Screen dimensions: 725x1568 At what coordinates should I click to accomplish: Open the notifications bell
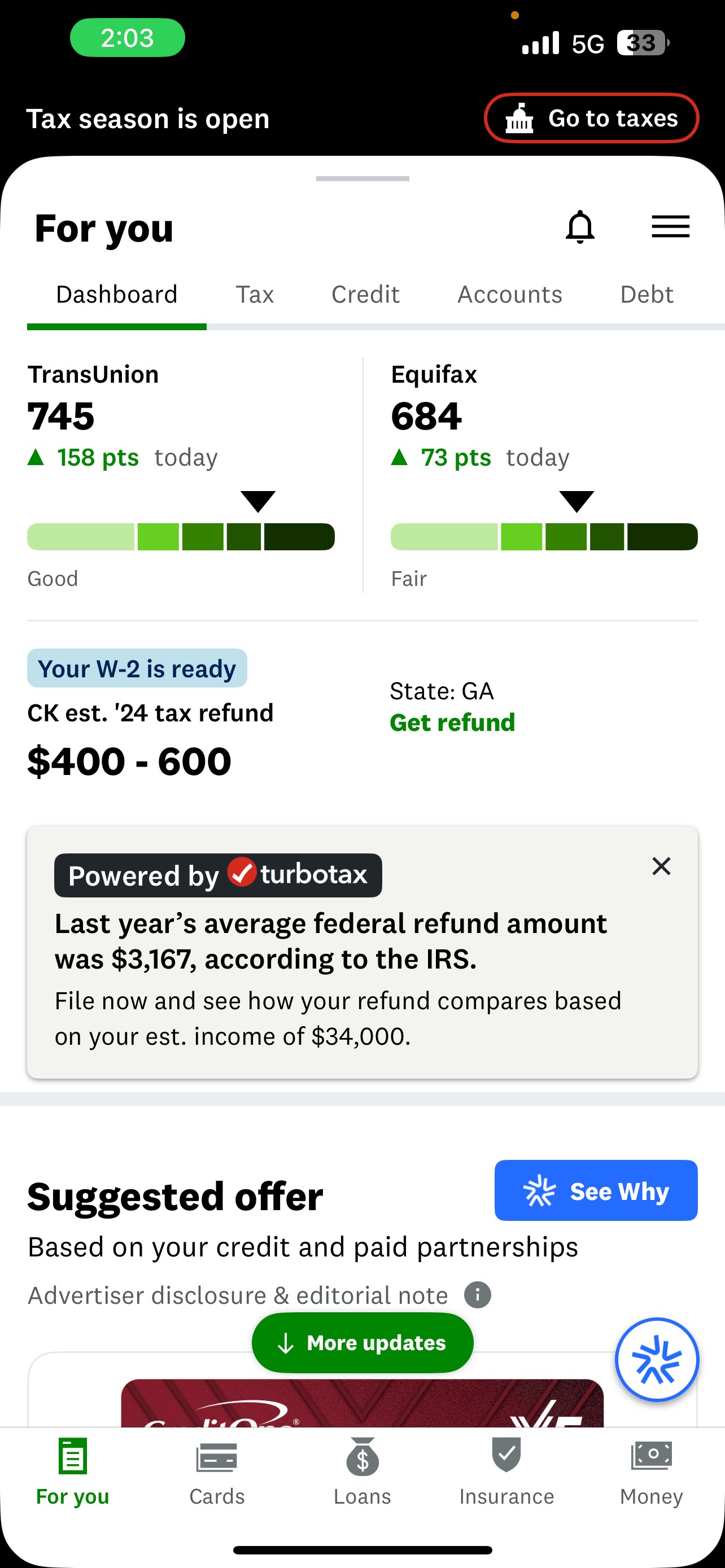tap(580, 227)
